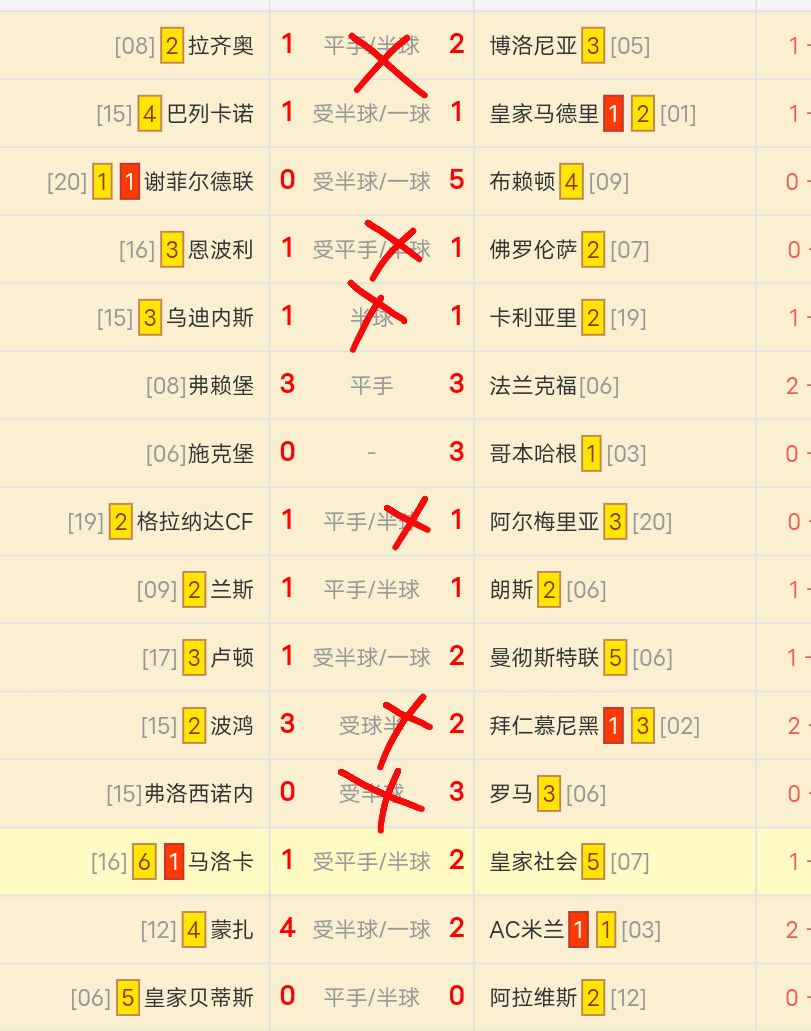Open the 恩波利 vs 佛罗伦萨 match

point(372,249)
